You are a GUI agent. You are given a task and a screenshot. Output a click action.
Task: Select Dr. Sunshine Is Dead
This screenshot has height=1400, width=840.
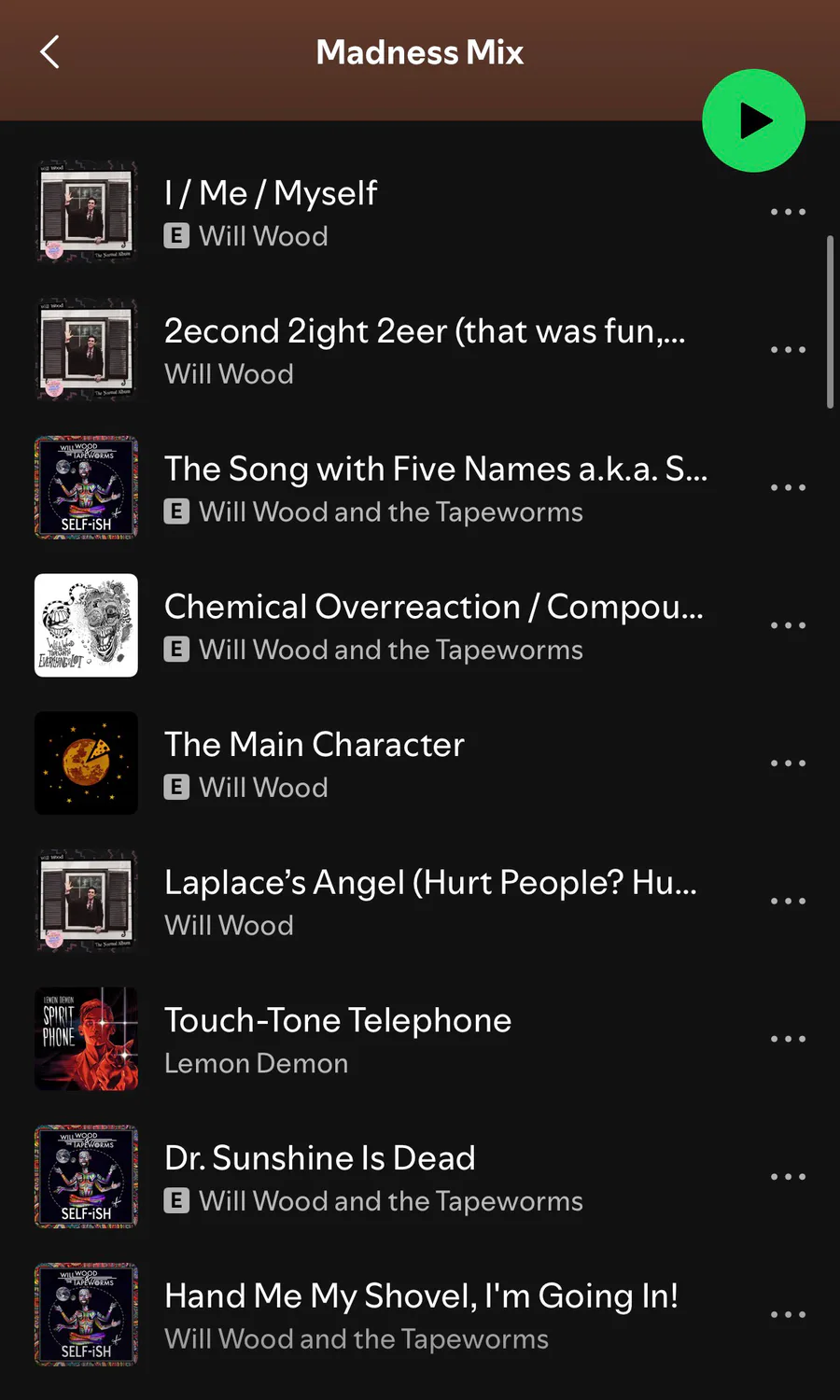[x=319, y=1158]
